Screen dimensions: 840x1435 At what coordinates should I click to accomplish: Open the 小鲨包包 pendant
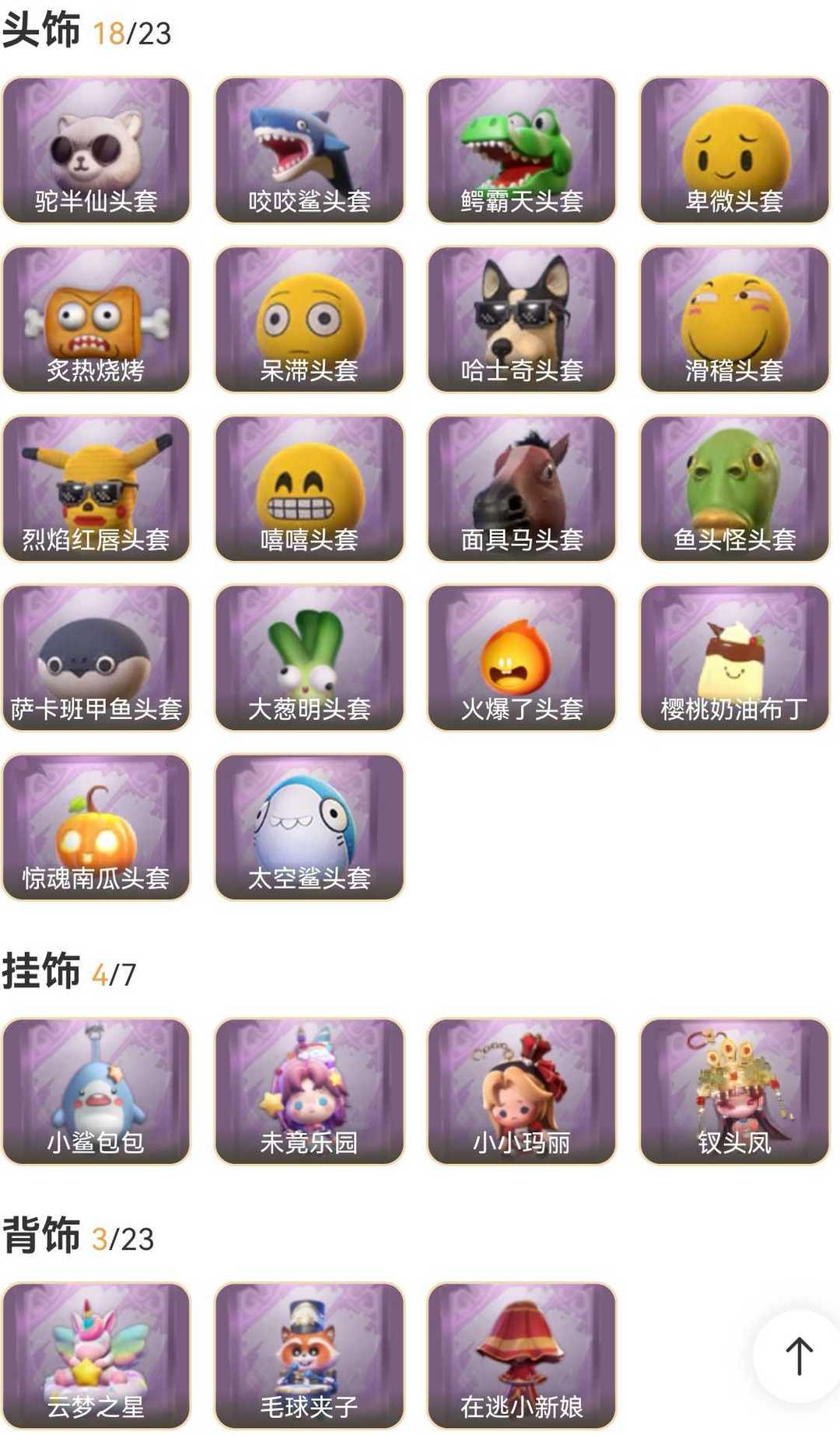tap(96, 1091)
